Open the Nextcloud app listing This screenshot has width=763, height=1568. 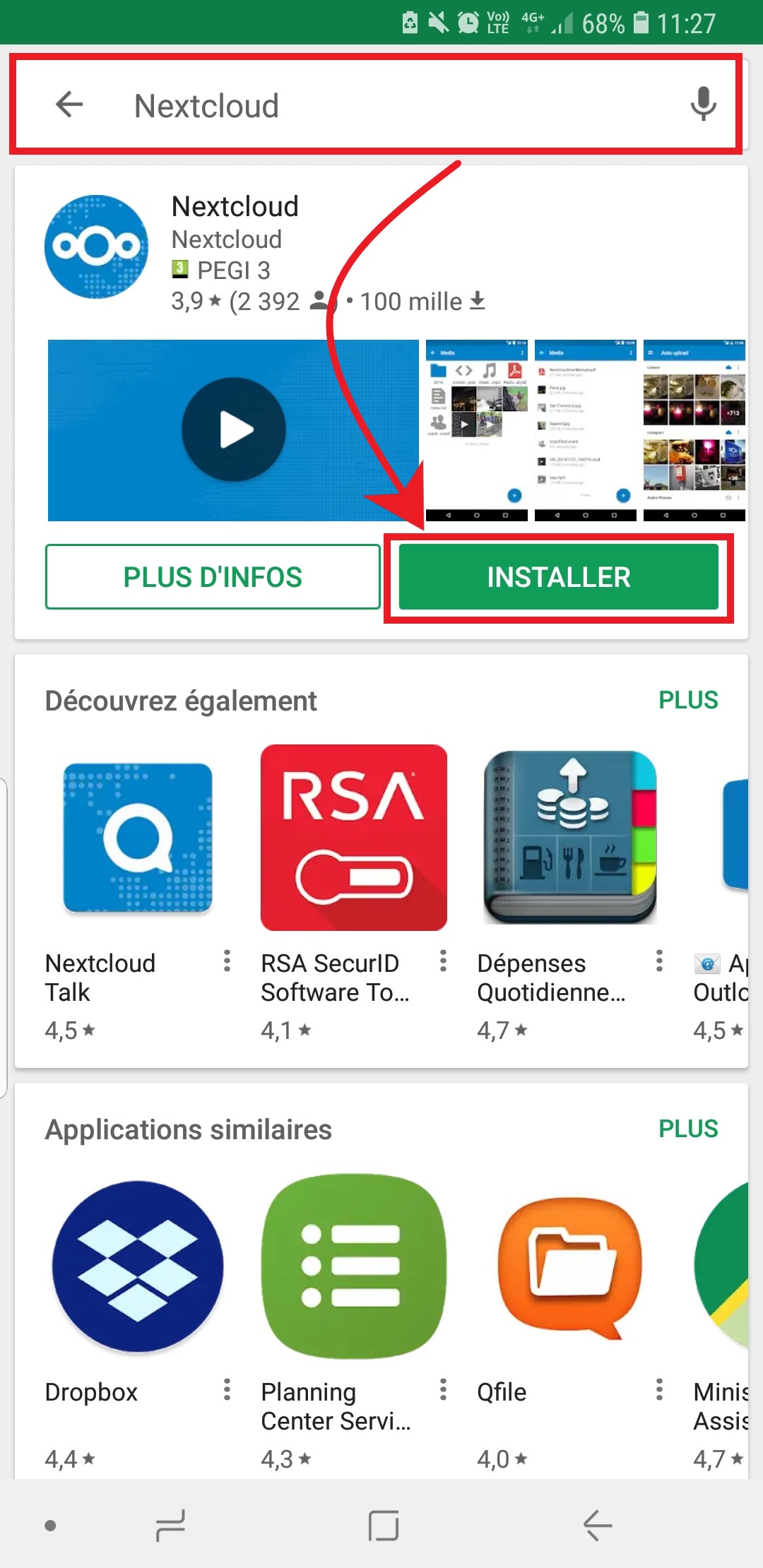point(235,207)
